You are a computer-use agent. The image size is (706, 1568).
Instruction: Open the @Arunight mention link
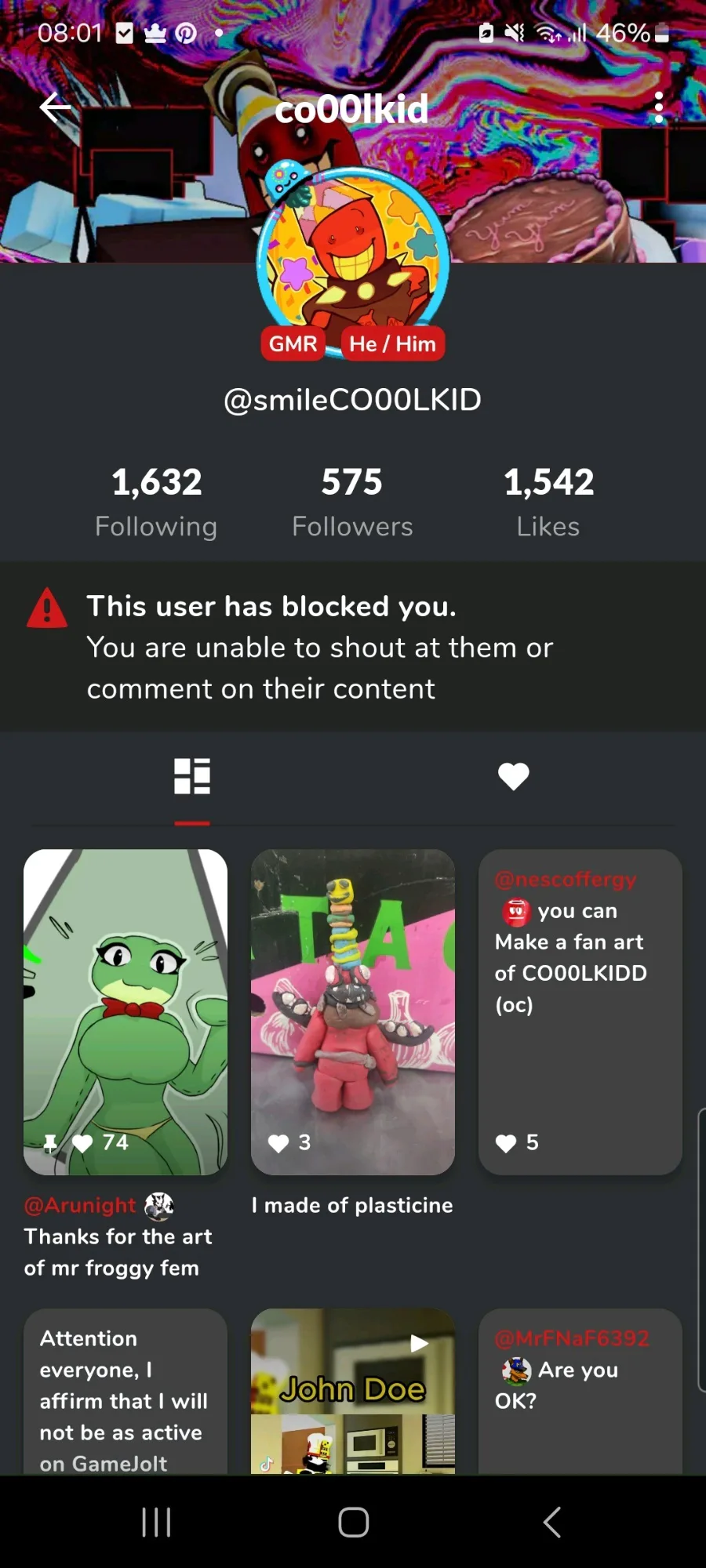(x=80, y=1205)
